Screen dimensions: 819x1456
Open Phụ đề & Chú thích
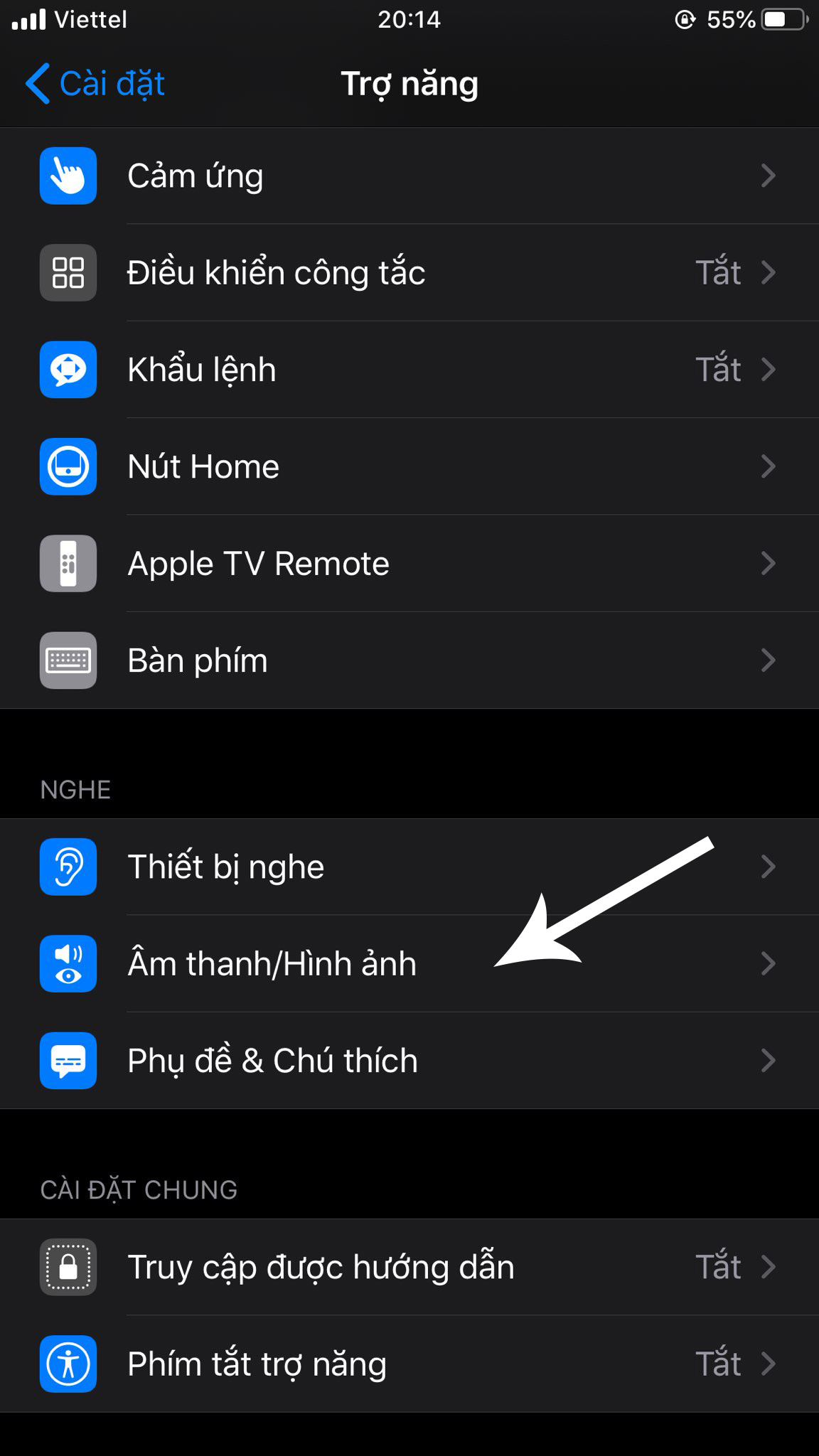pyautogui.click(x=409, y=1061)
